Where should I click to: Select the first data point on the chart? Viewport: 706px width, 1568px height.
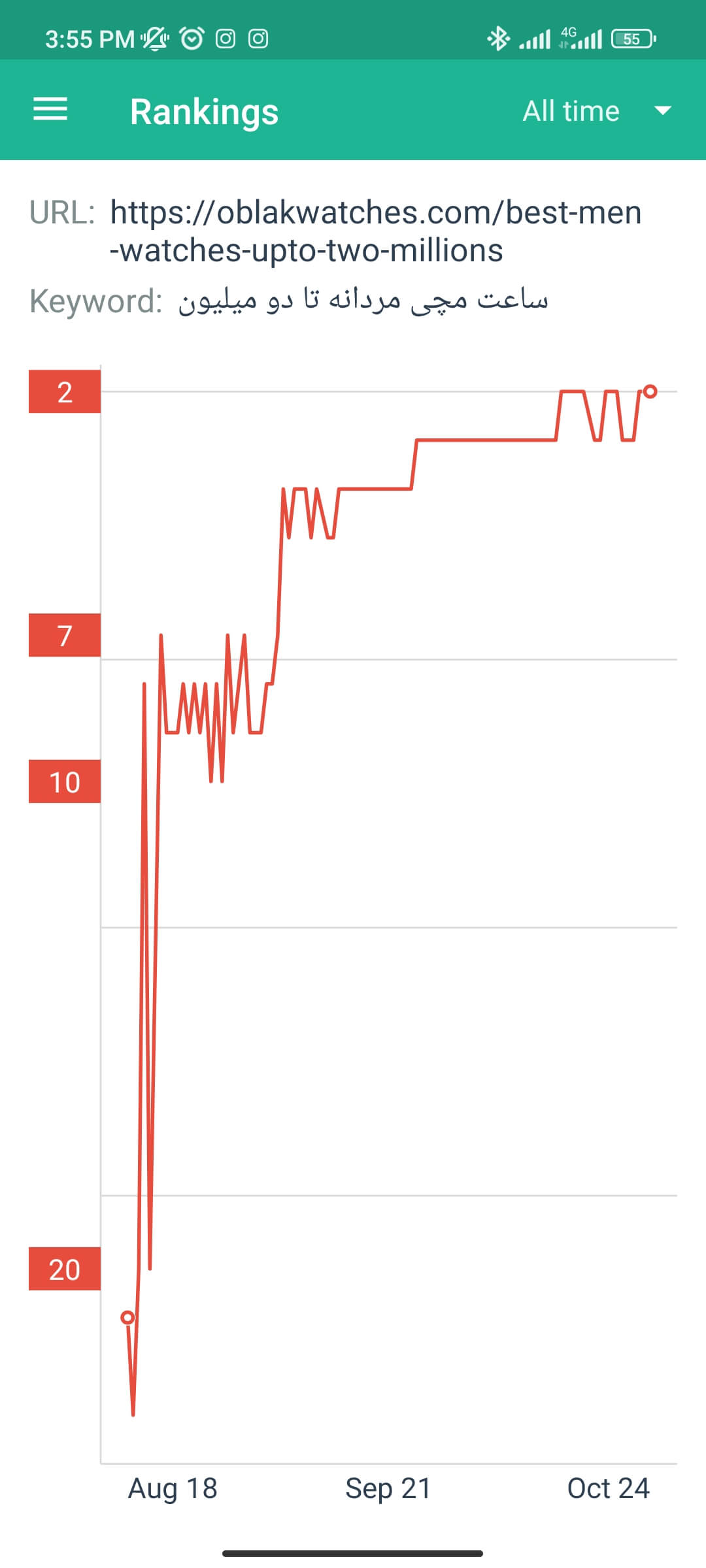(128, 1317)
